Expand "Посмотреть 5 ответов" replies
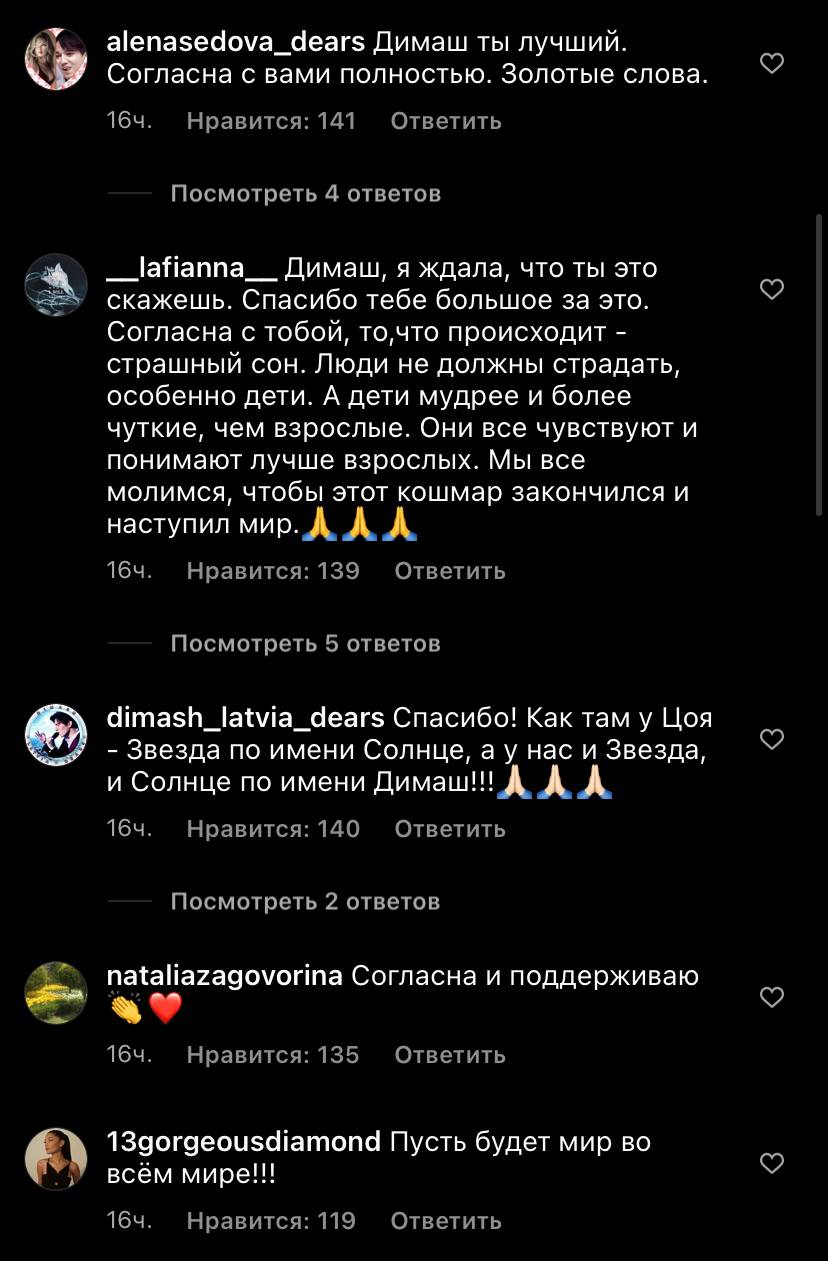This screenshot has height=1261, width=828. pyautogui.click(x=305, y=643)
